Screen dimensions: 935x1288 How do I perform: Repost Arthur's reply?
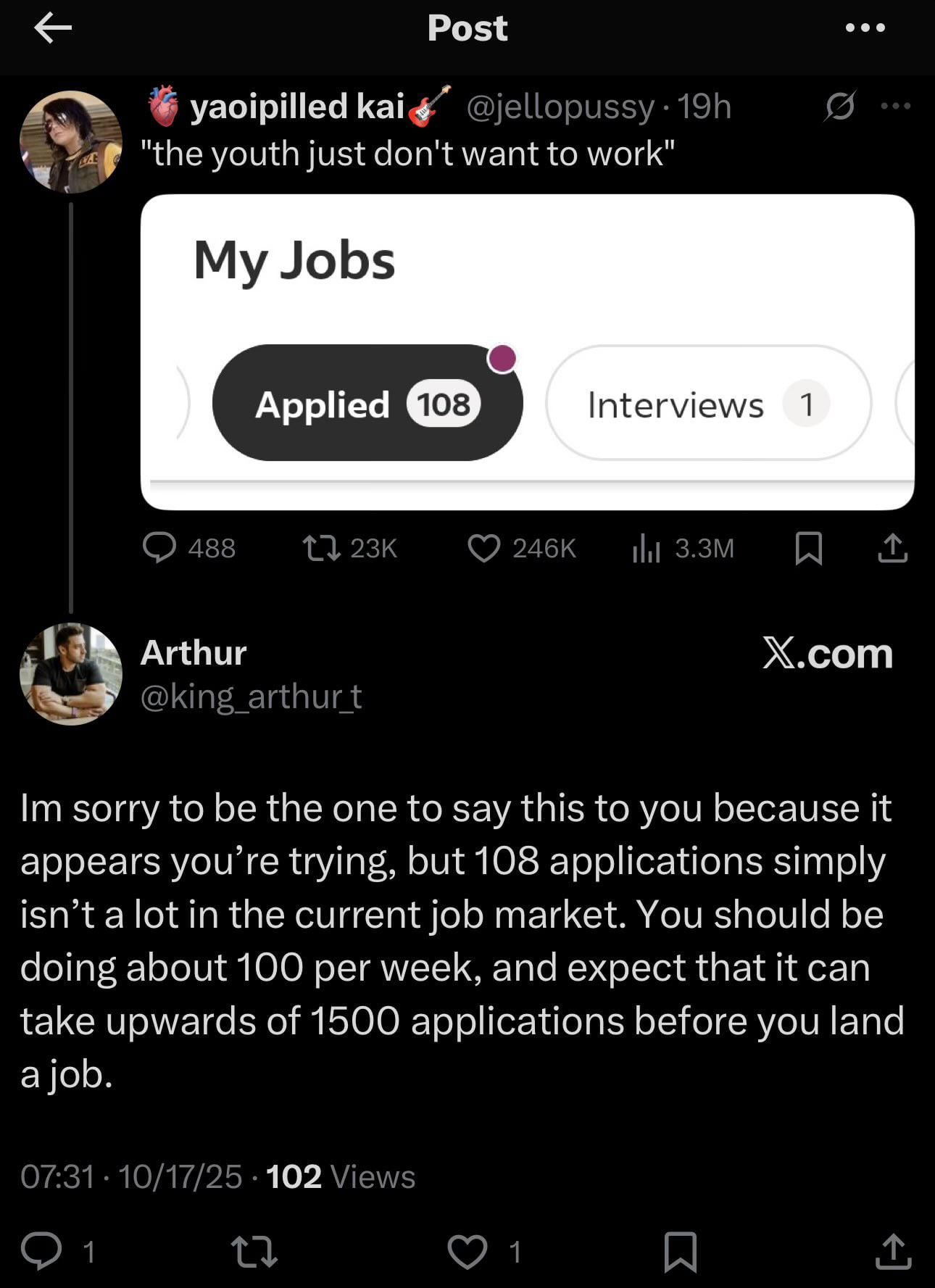(254, 1252)
